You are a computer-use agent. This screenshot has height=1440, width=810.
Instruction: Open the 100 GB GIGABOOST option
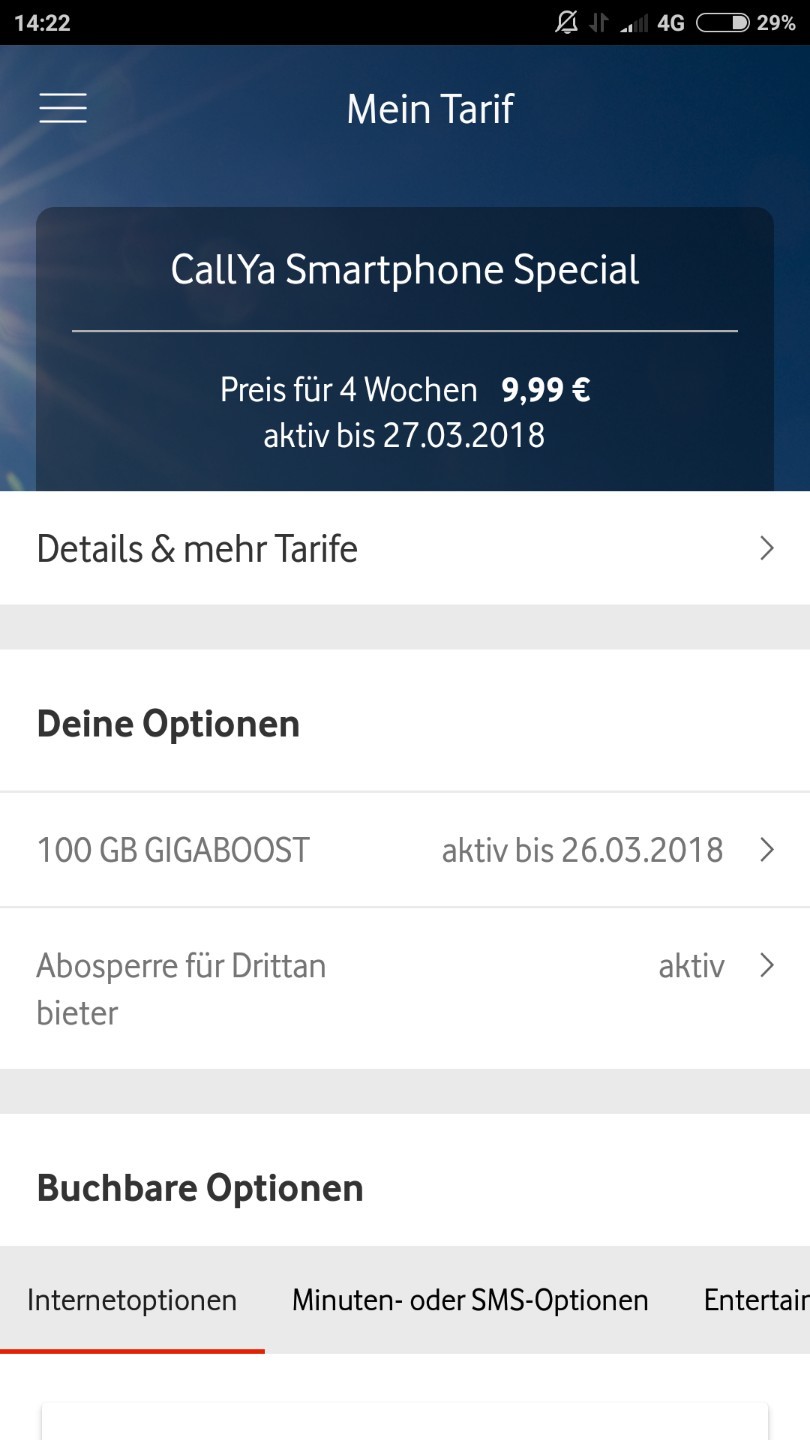pyautogui.click(x=405, y=850)
